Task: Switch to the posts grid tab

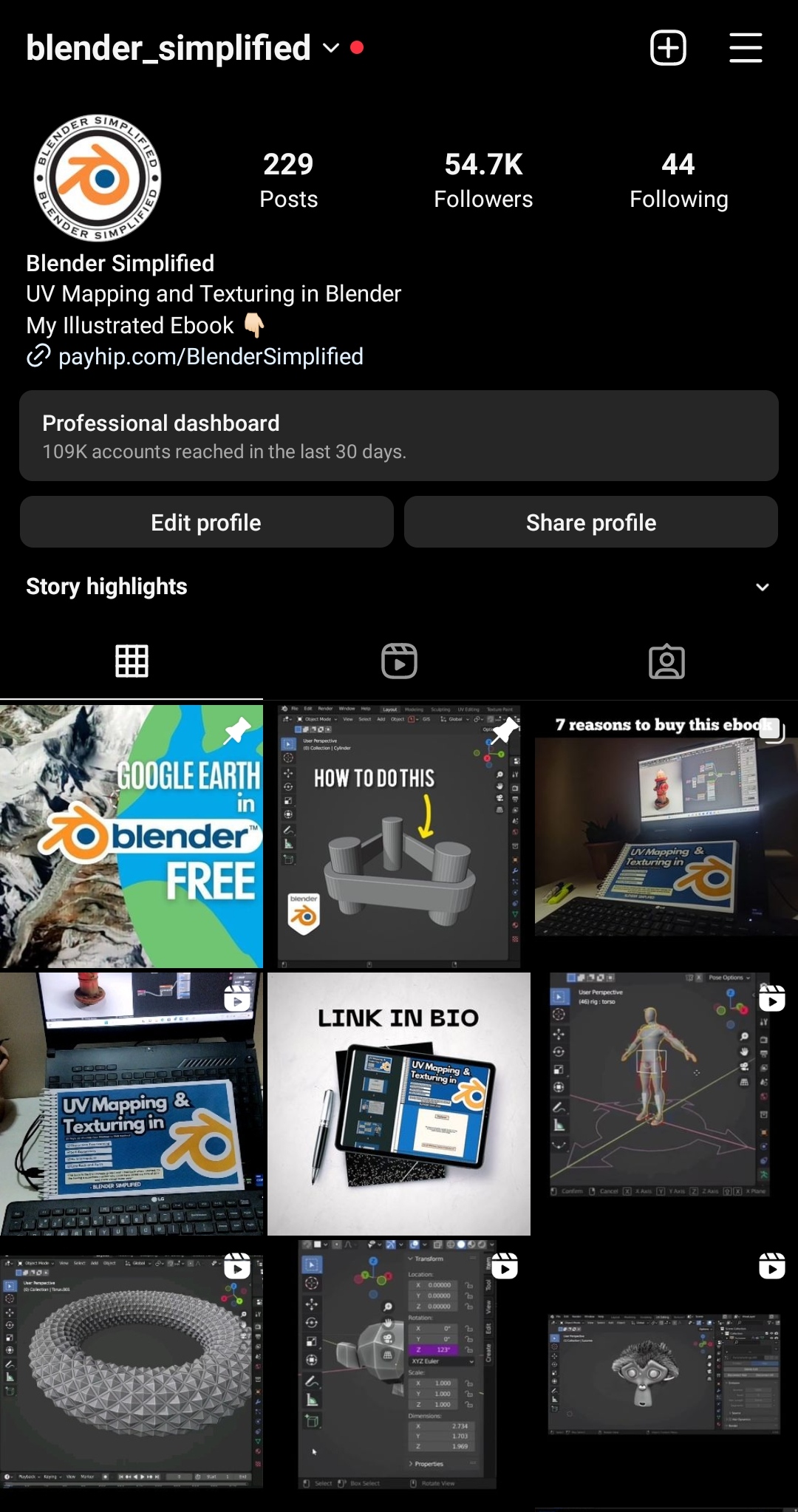Action: pyautogui.click(x=132, y=661)
